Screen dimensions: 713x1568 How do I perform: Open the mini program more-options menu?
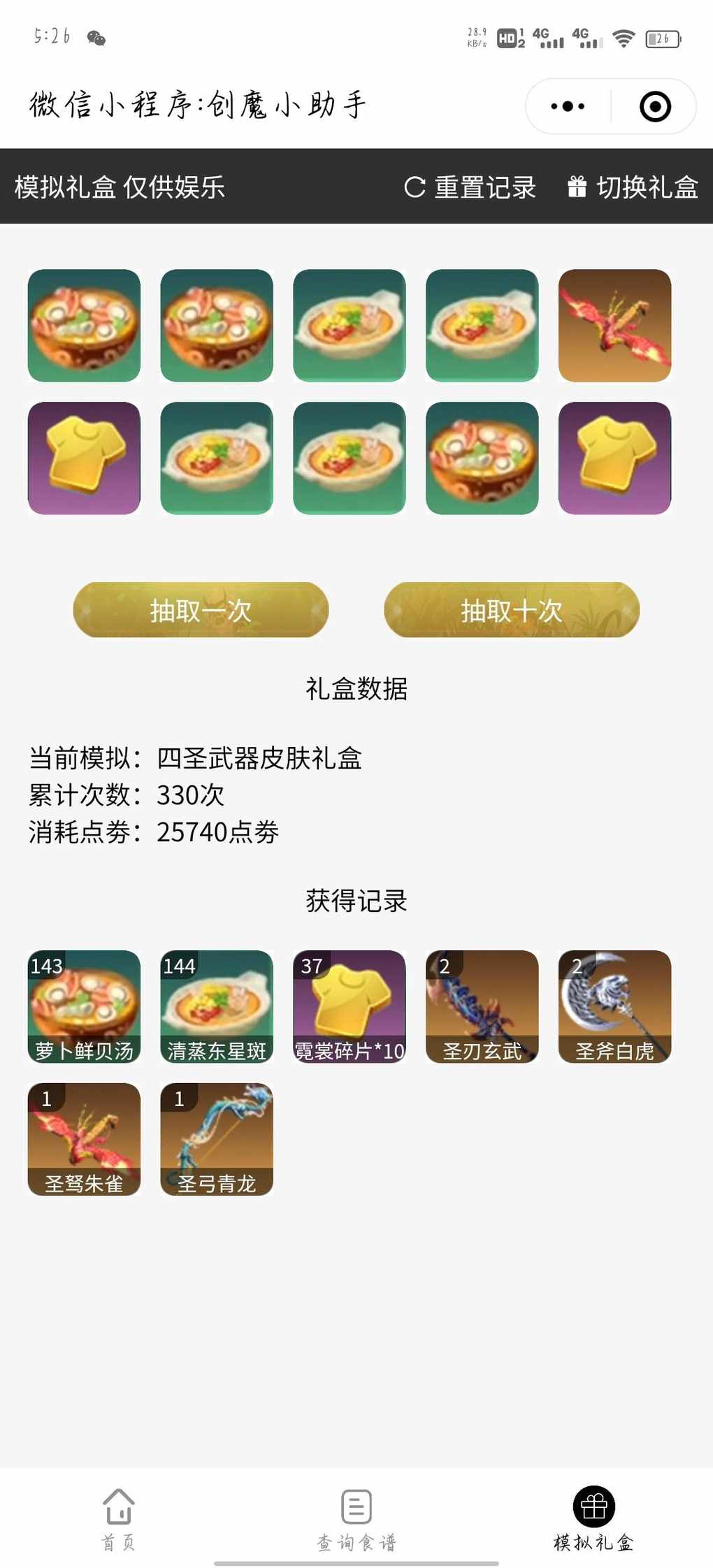pos(568,107)
